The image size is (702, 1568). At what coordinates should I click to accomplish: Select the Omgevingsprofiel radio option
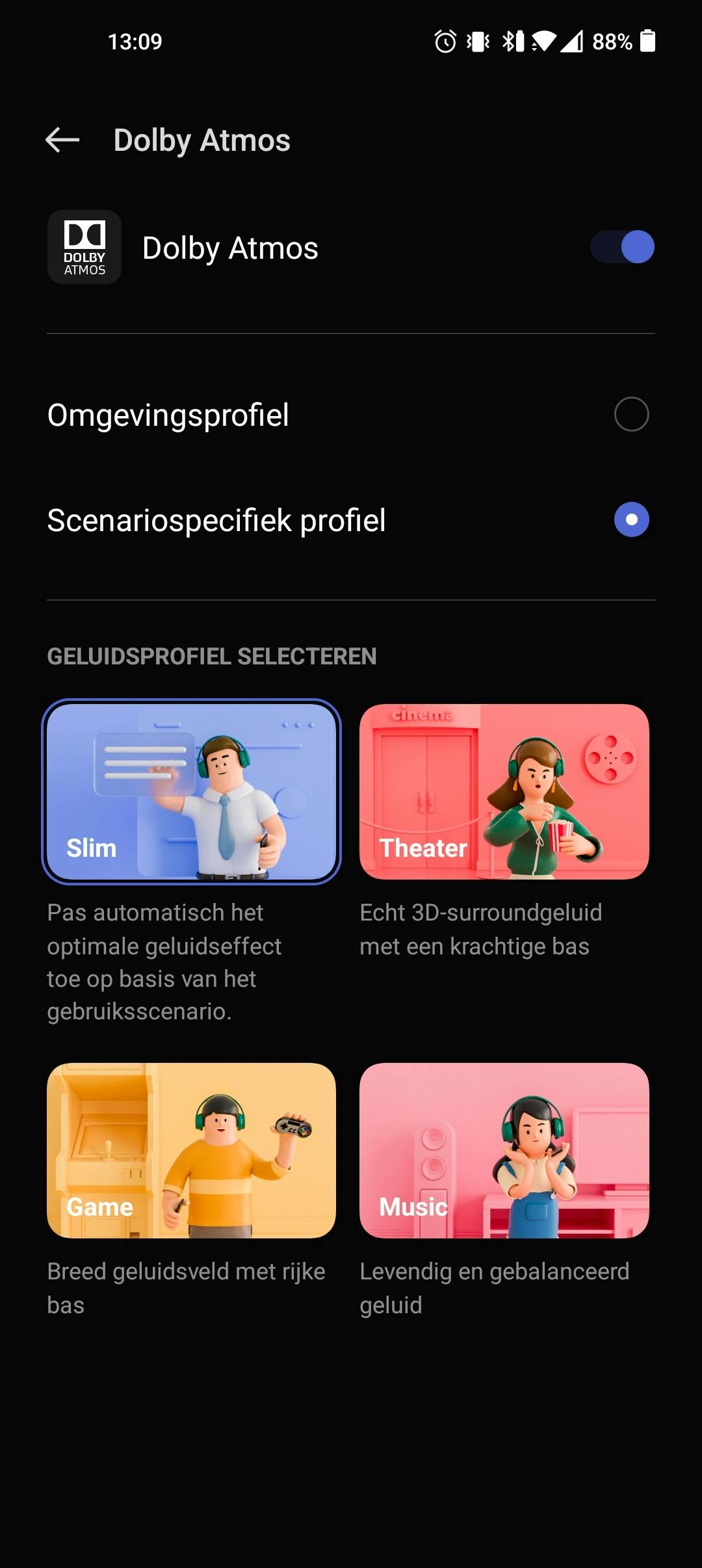click(x=631, y=415)
